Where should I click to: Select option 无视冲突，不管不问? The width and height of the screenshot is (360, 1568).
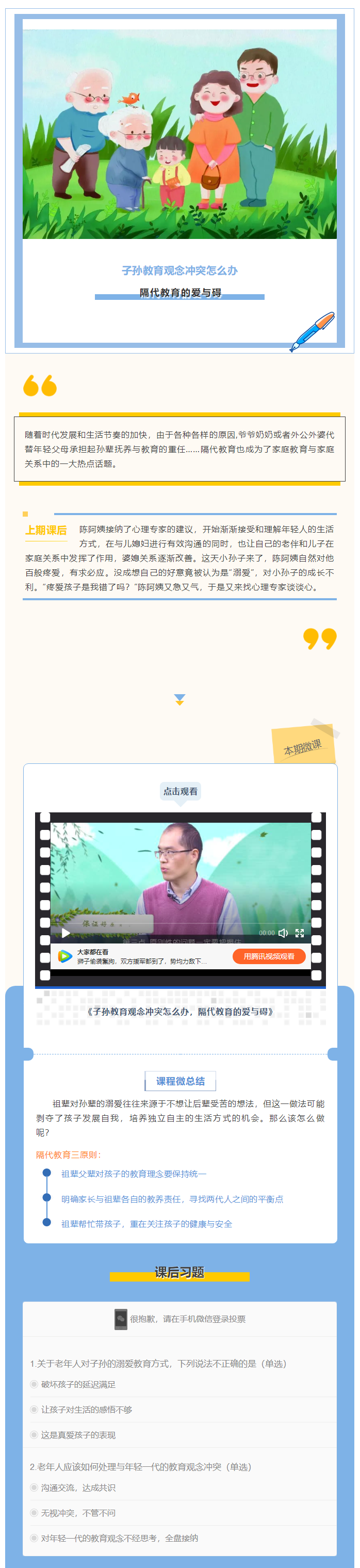(34, 1513)
